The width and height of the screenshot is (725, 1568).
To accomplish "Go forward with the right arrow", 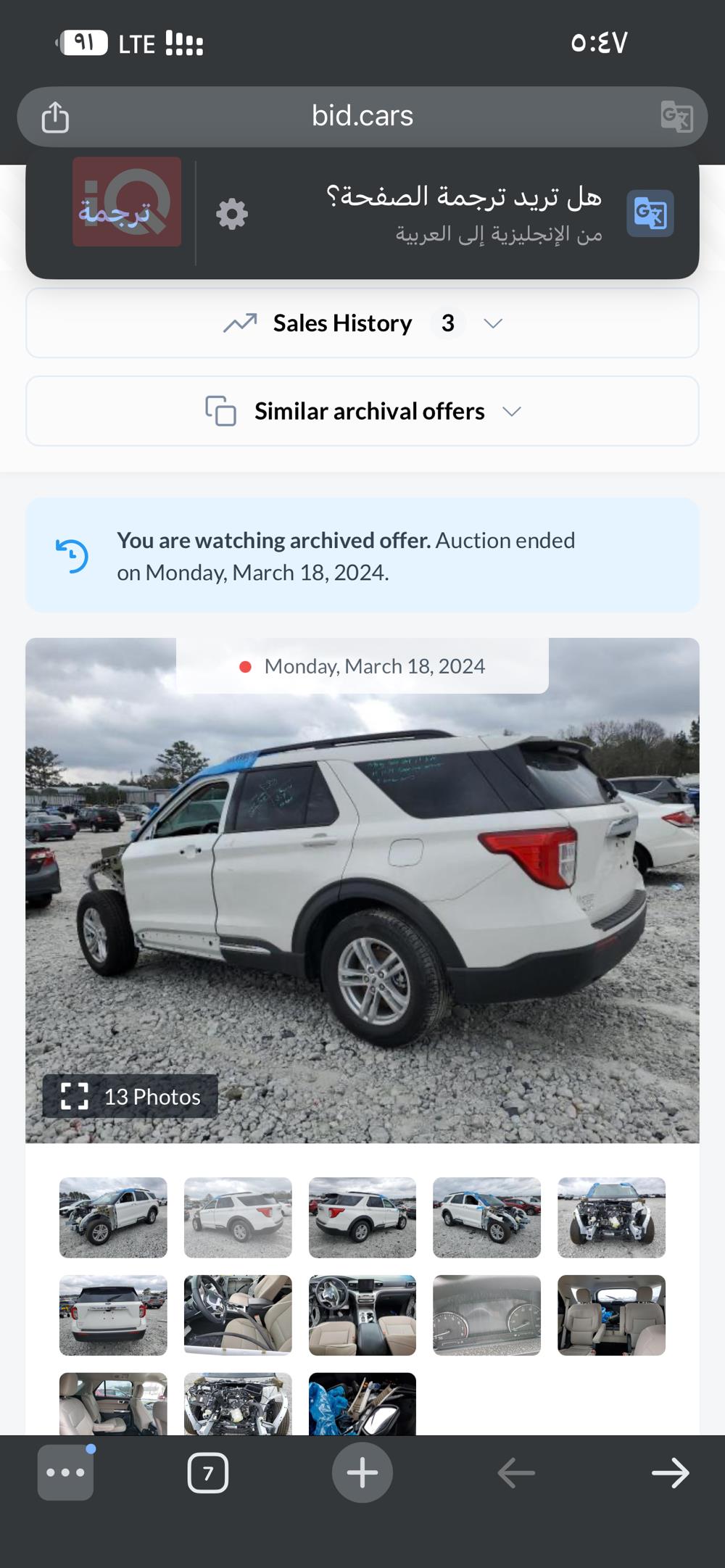I will (x=670, y=1473).
